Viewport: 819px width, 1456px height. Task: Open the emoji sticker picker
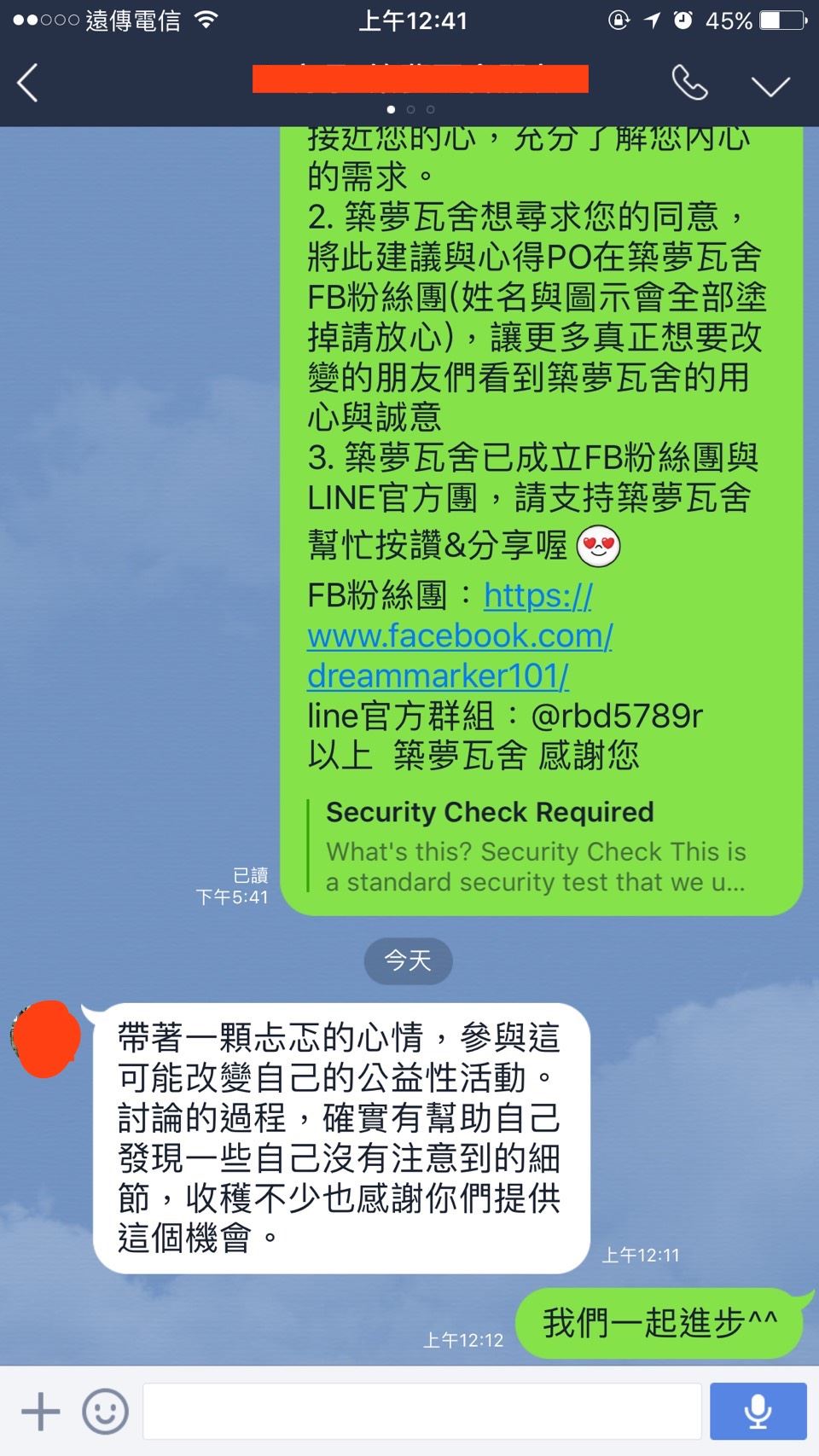(105, 1412)
